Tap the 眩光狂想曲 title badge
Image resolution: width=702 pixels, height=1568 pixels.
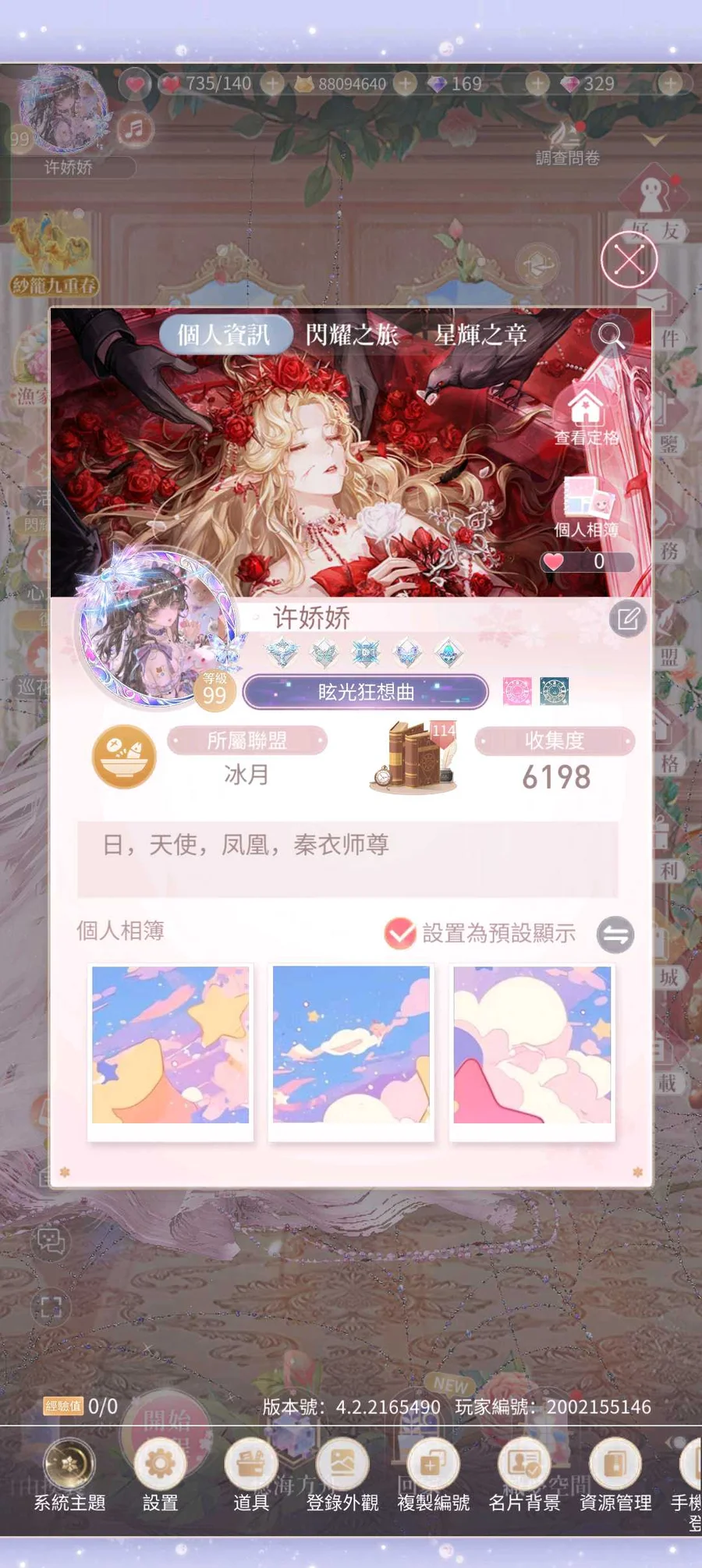coord(366,692)
